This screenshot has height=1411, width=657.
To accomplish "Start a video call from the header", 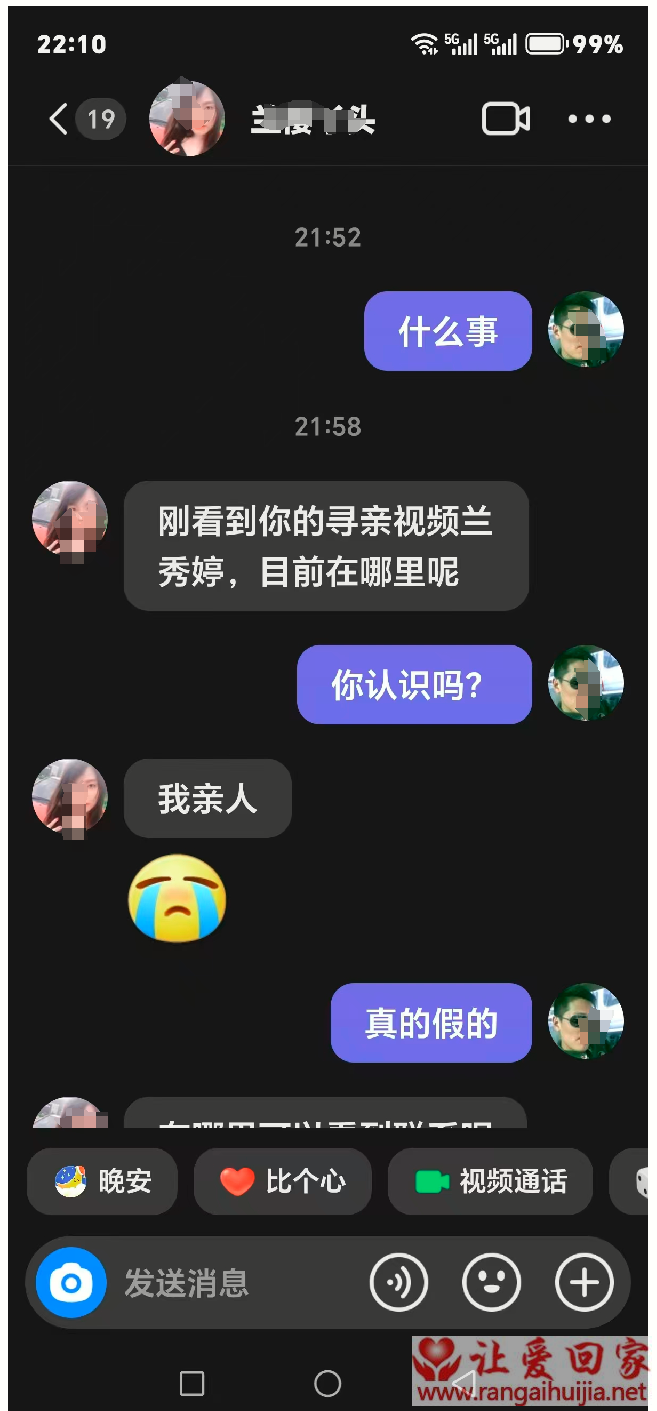I will tap(505, 120).
